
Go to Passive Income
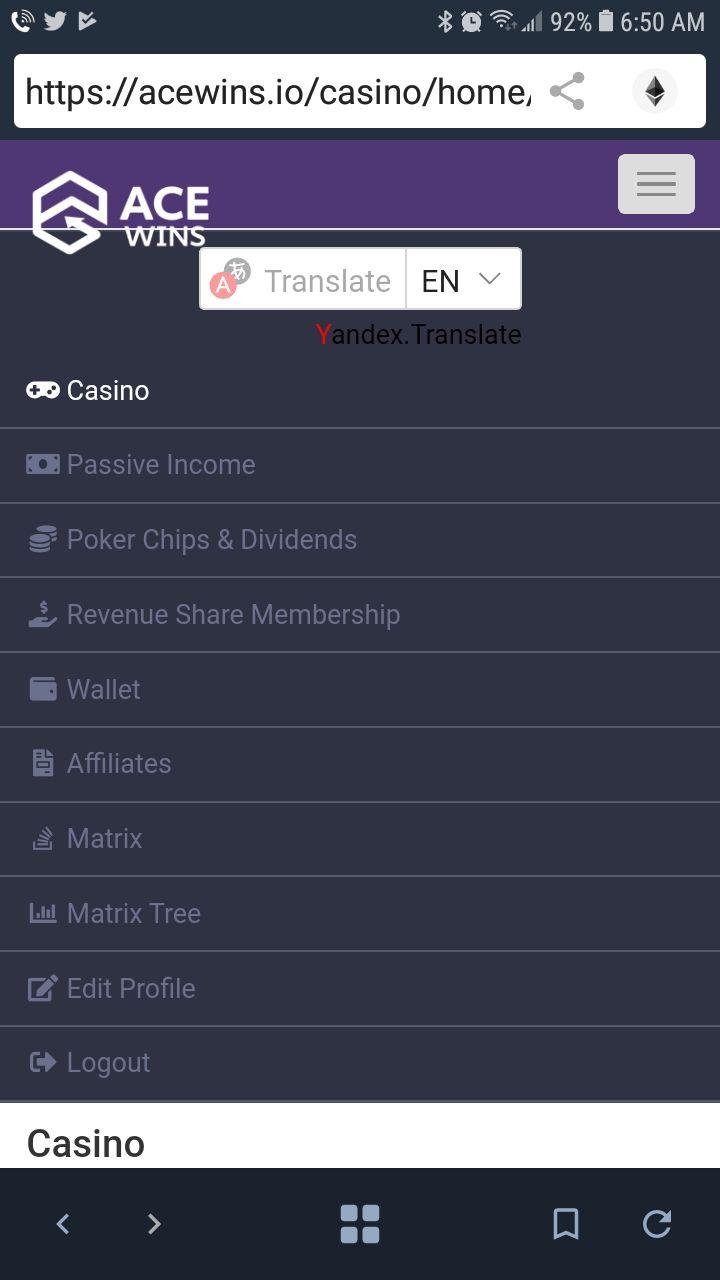360,465
